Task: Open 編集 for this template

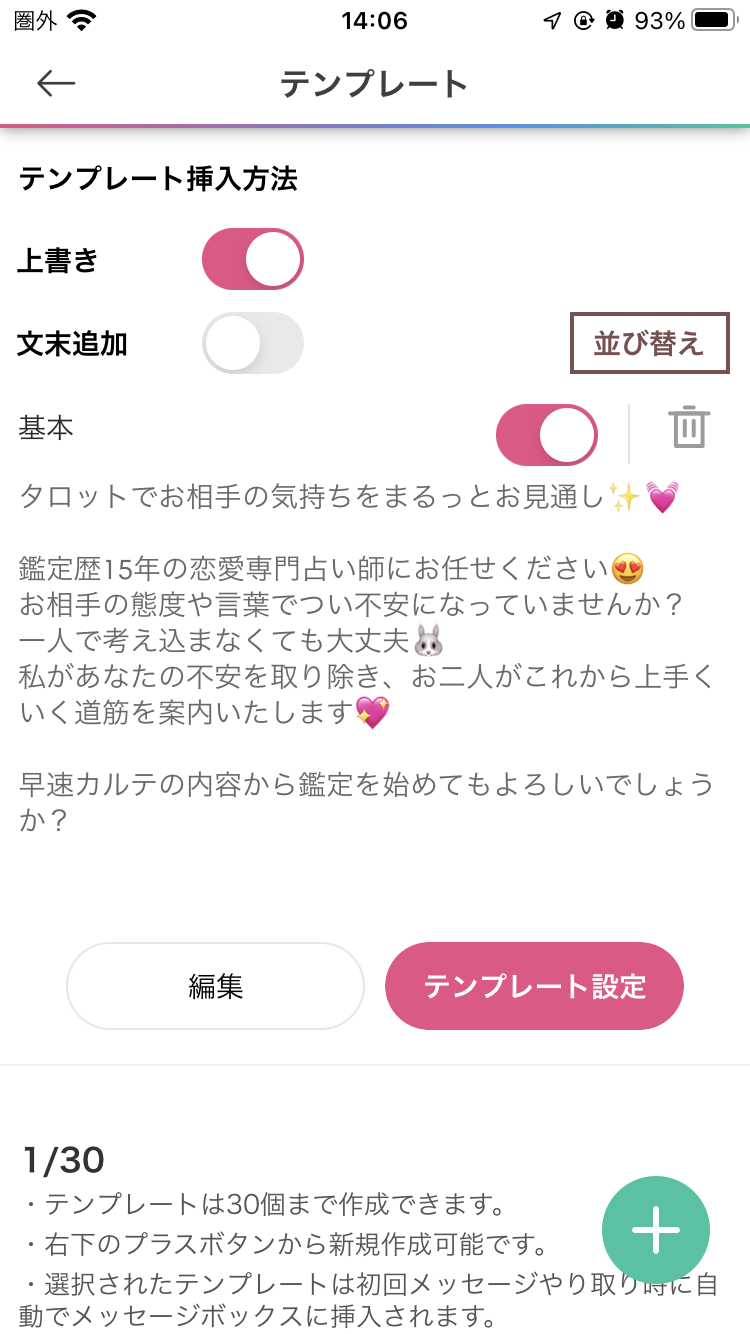Action: [216, 986]
